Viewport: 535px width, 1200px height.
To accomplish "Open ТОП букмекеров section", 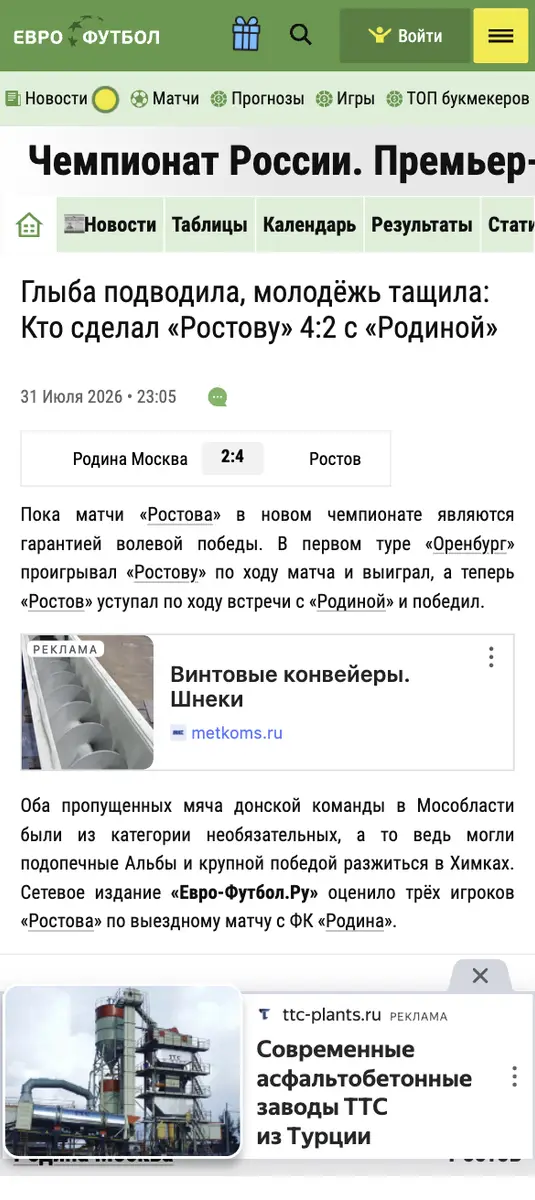I will (x=457, y=99).
